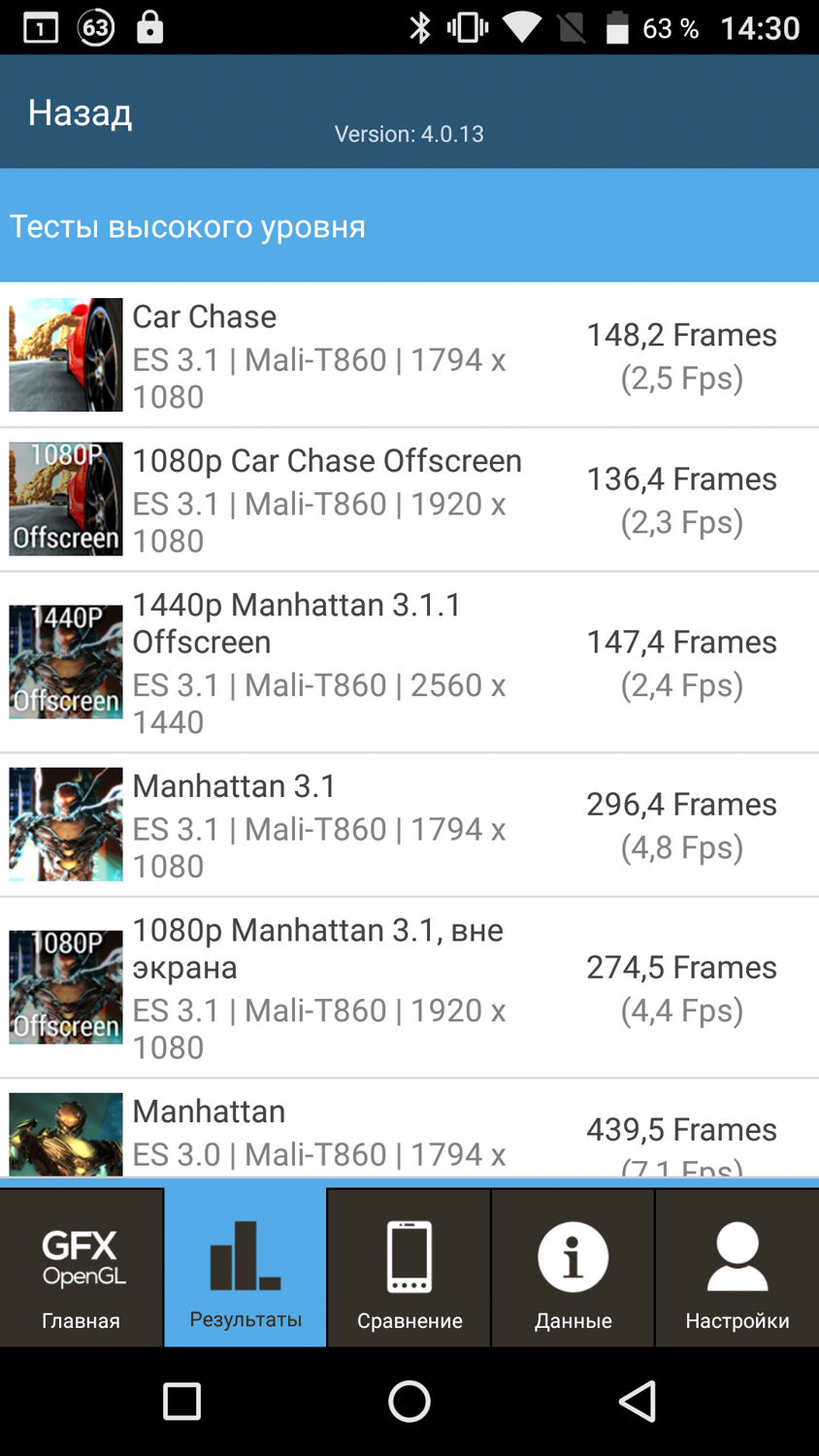Open the recent apps overview
This screenshot has width=819, height=1456.
tap(181, 1401)
